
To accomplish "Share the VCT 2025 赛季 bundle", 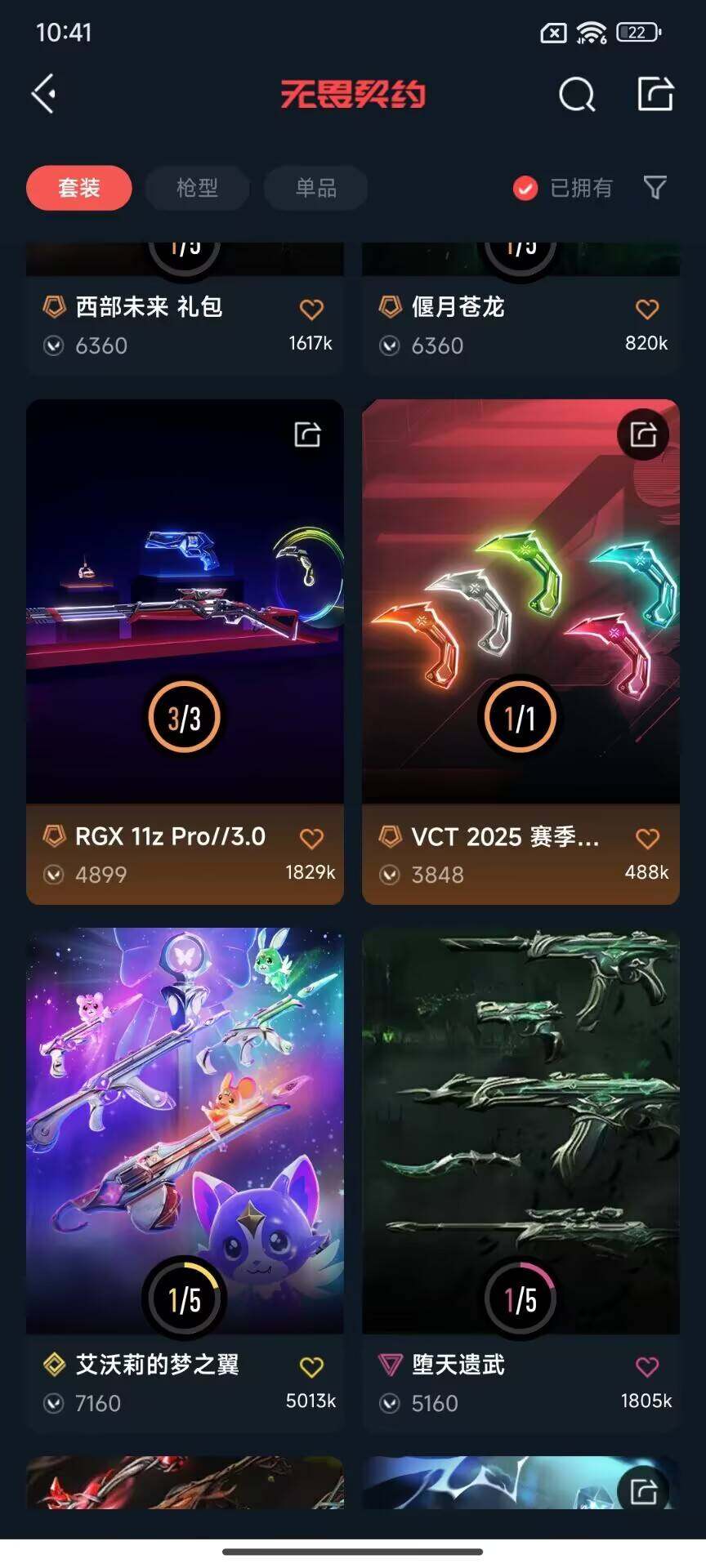I will point(643,434).
